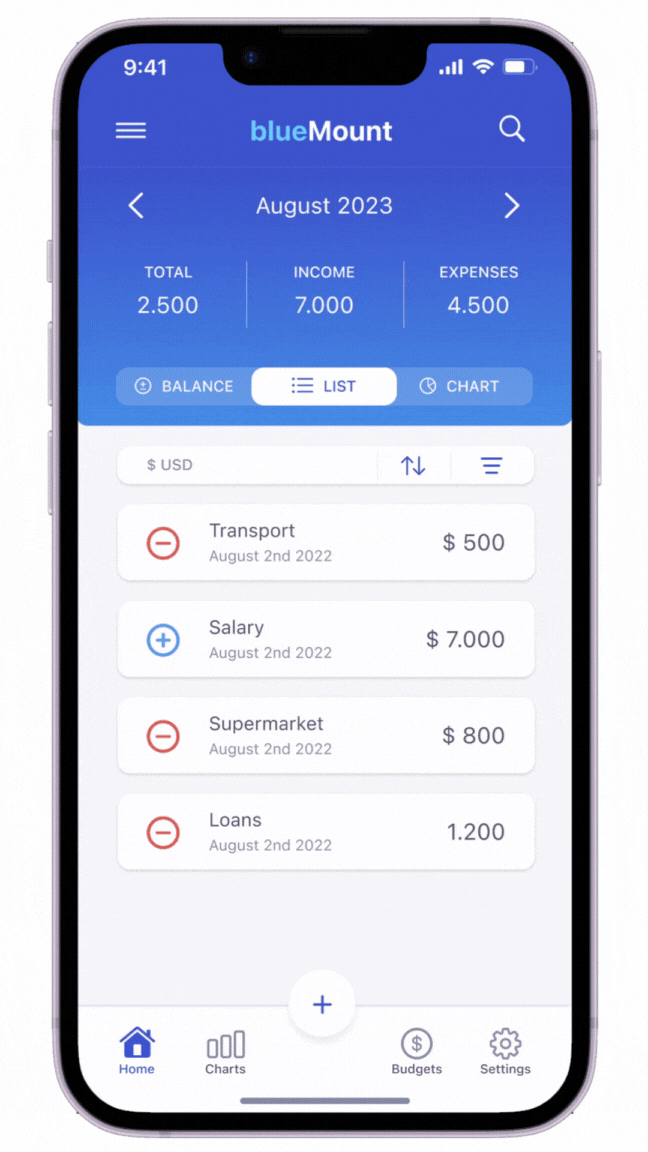This screenshot has width=648, height=1152.
Task: Open the Budgets tab
Action: (x=416, y=1051)
